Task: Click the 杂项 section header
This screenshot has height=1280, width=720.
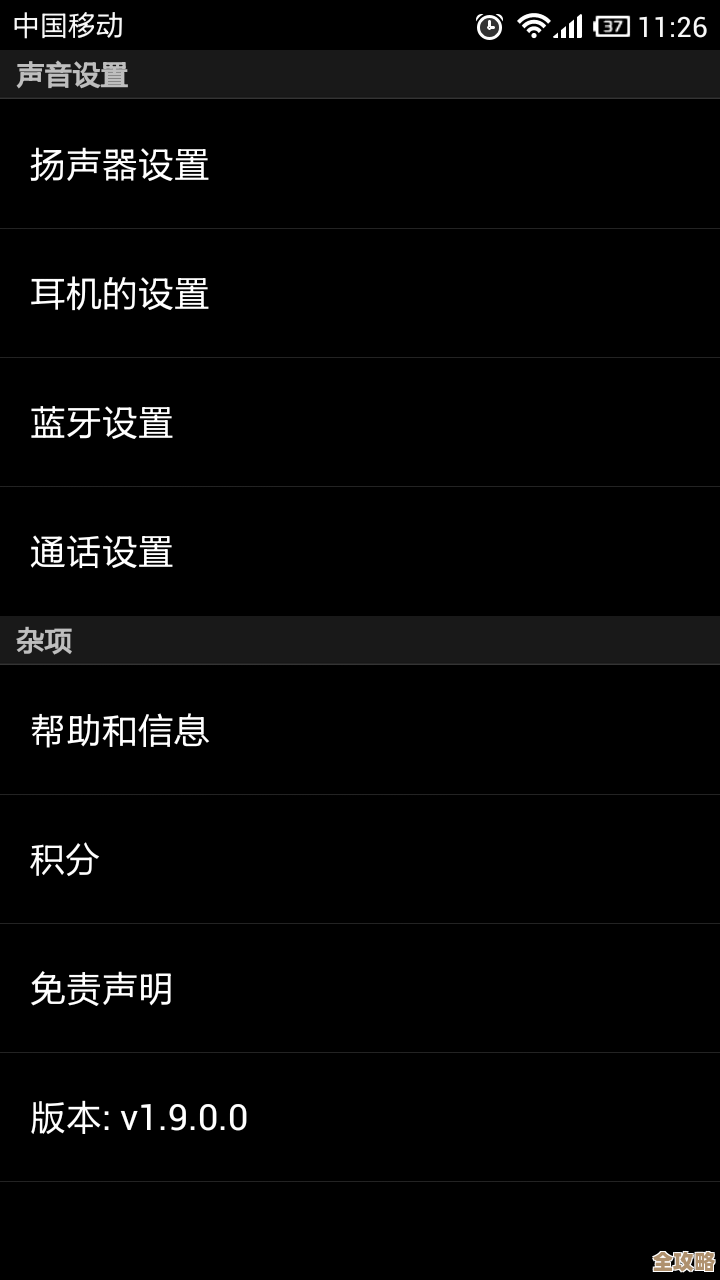Action: point(44,641)
